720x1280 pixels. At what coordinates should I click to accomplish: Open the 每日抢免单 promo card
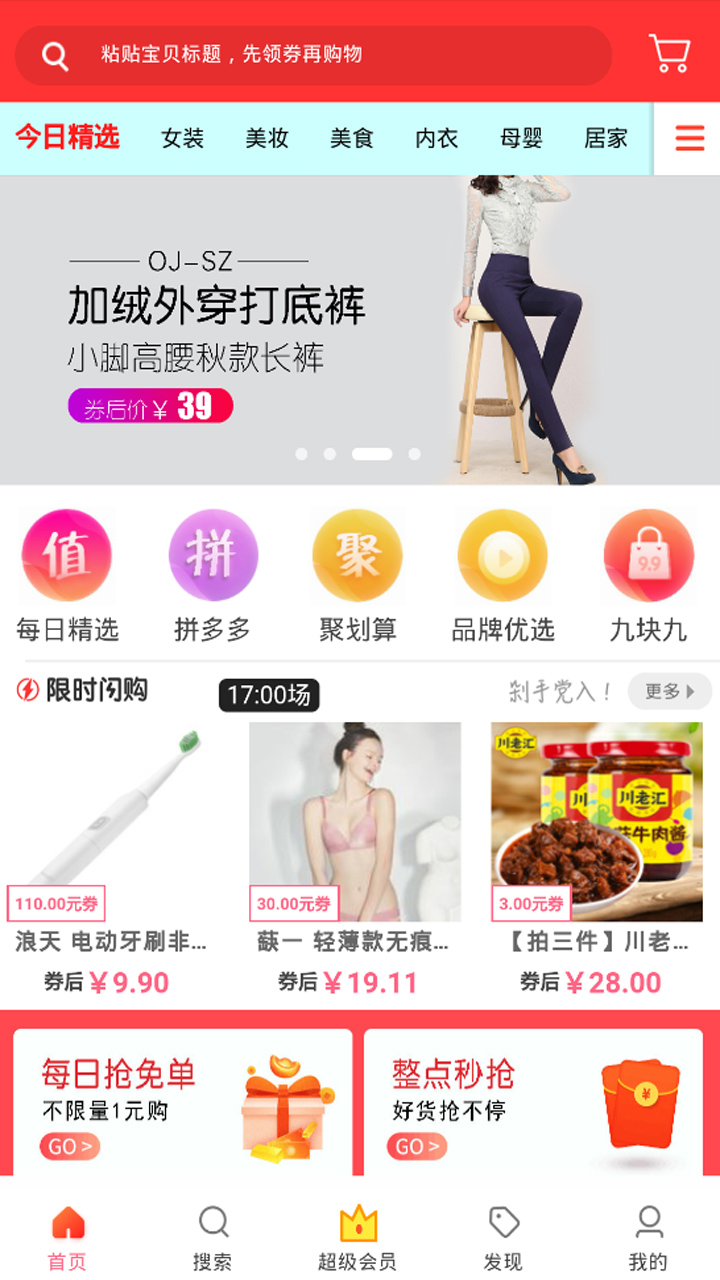click(183, 1100)
